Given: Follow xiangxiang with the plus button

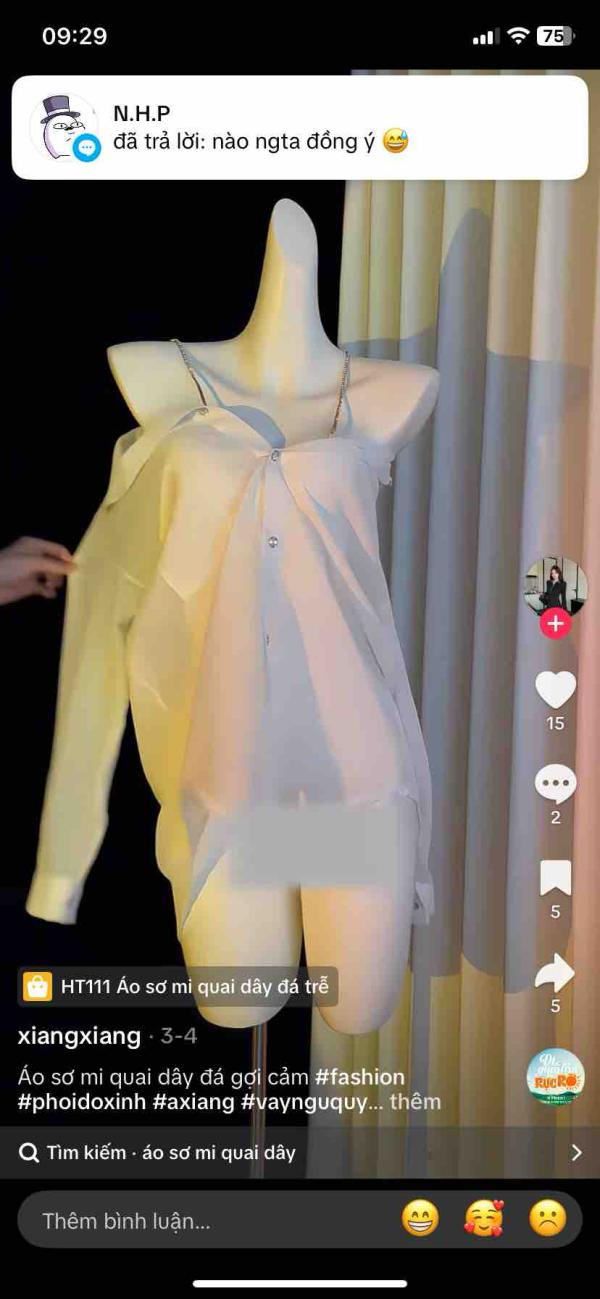Looking at the screenshot, I should (555, 625).
